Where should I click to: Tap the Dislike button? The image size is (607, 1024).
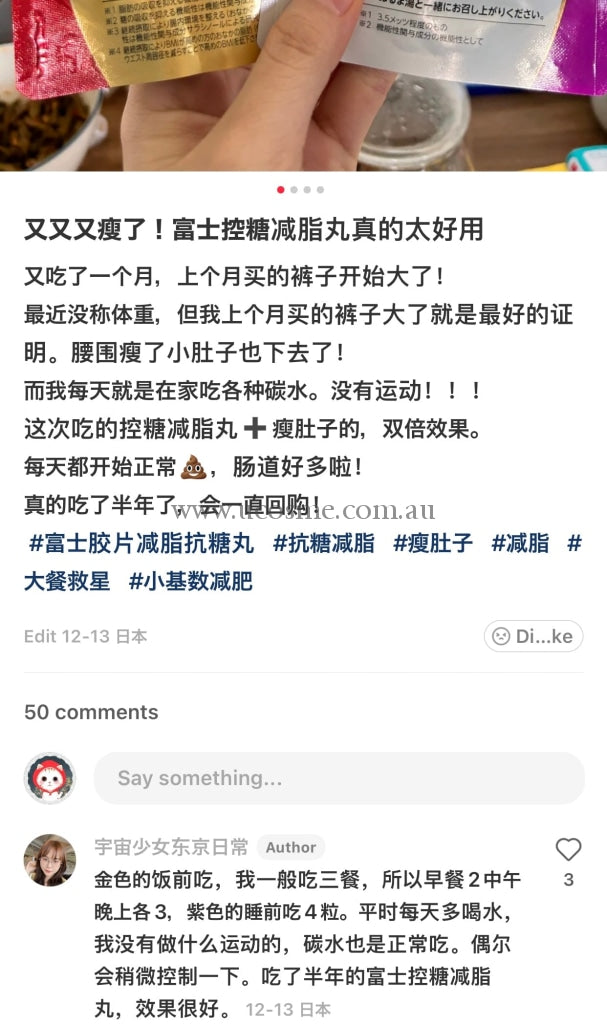pyautogui.click(x=533, y=636)
